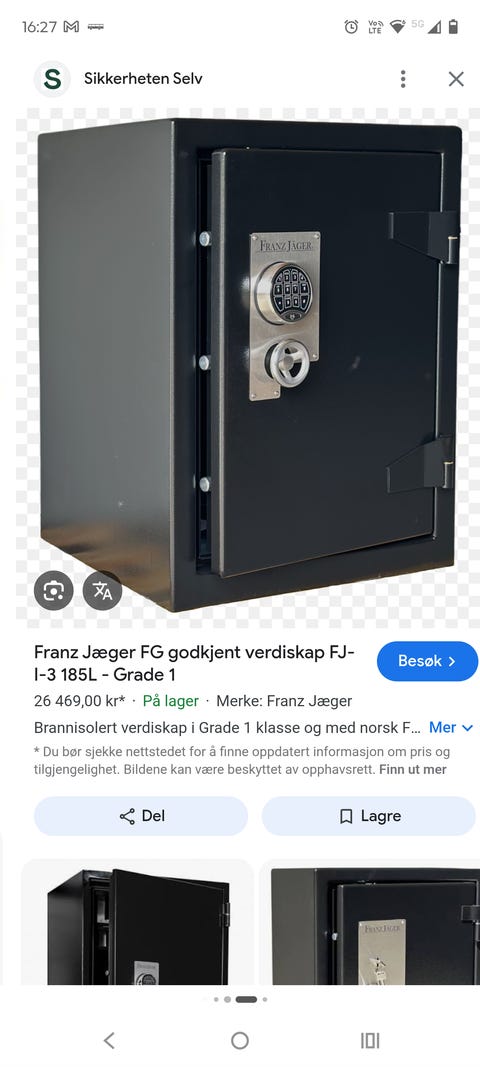The image size is (480, 1067).
Task: Tap the Besøk button to visit site
Action: [x=428, y=661]
